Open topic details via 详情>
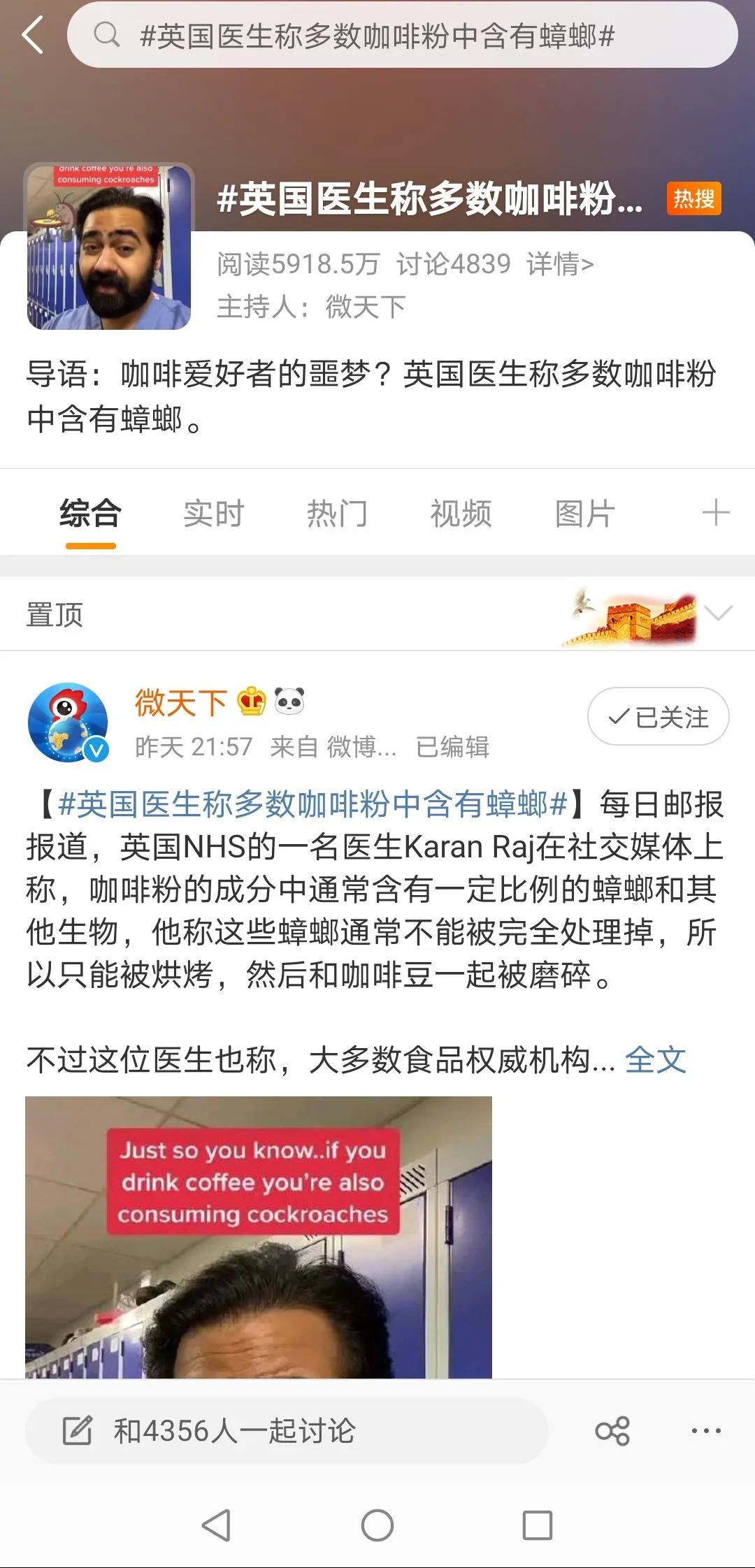This screenshot has height=1568, width=755. point(560,264)
